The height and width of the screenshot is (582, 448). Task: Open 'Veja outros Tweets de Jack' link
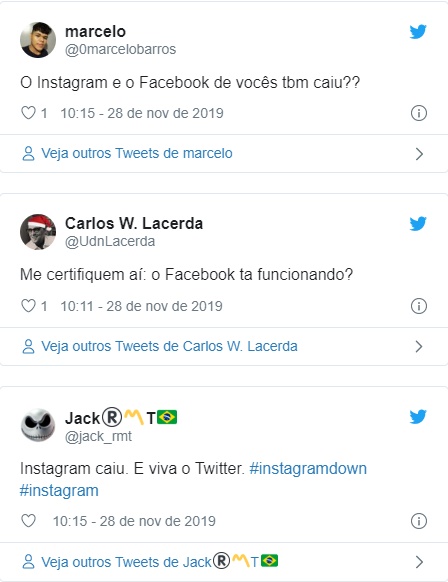pyautogui.click(x=159, y=562)
